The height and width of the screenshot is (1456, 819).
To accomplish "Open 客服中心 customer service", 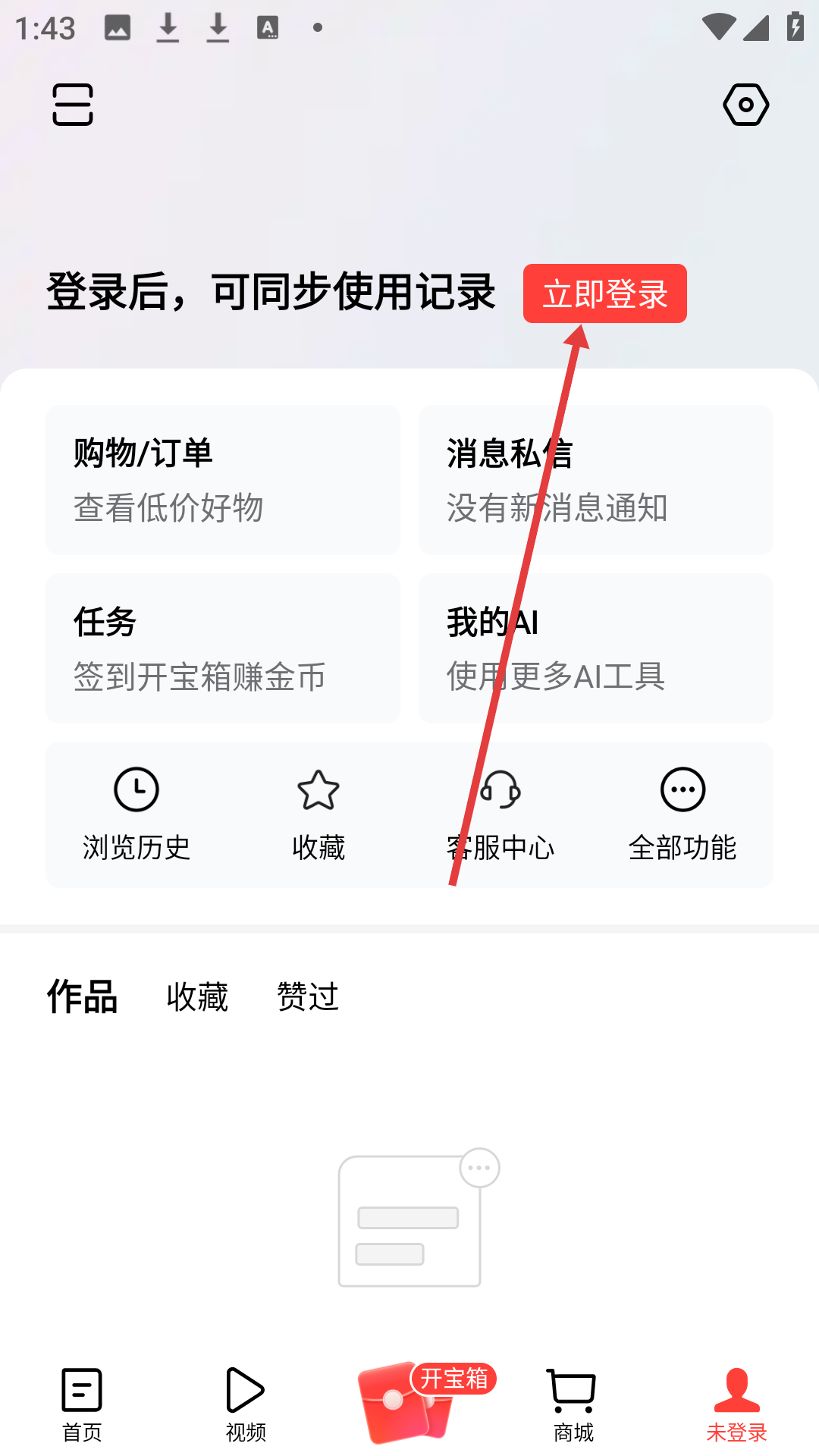I will point(500,814).
